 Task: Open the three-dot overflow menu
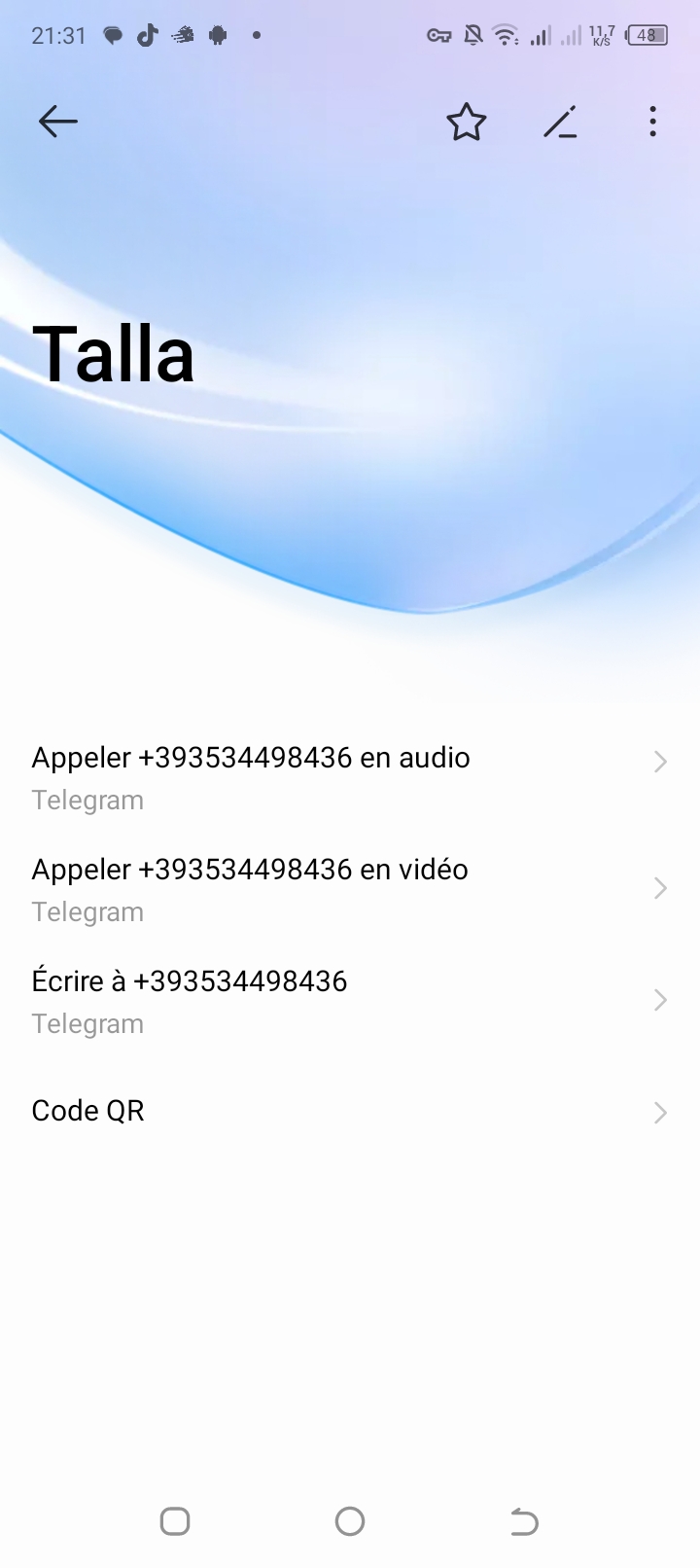[x=652, y=123]
